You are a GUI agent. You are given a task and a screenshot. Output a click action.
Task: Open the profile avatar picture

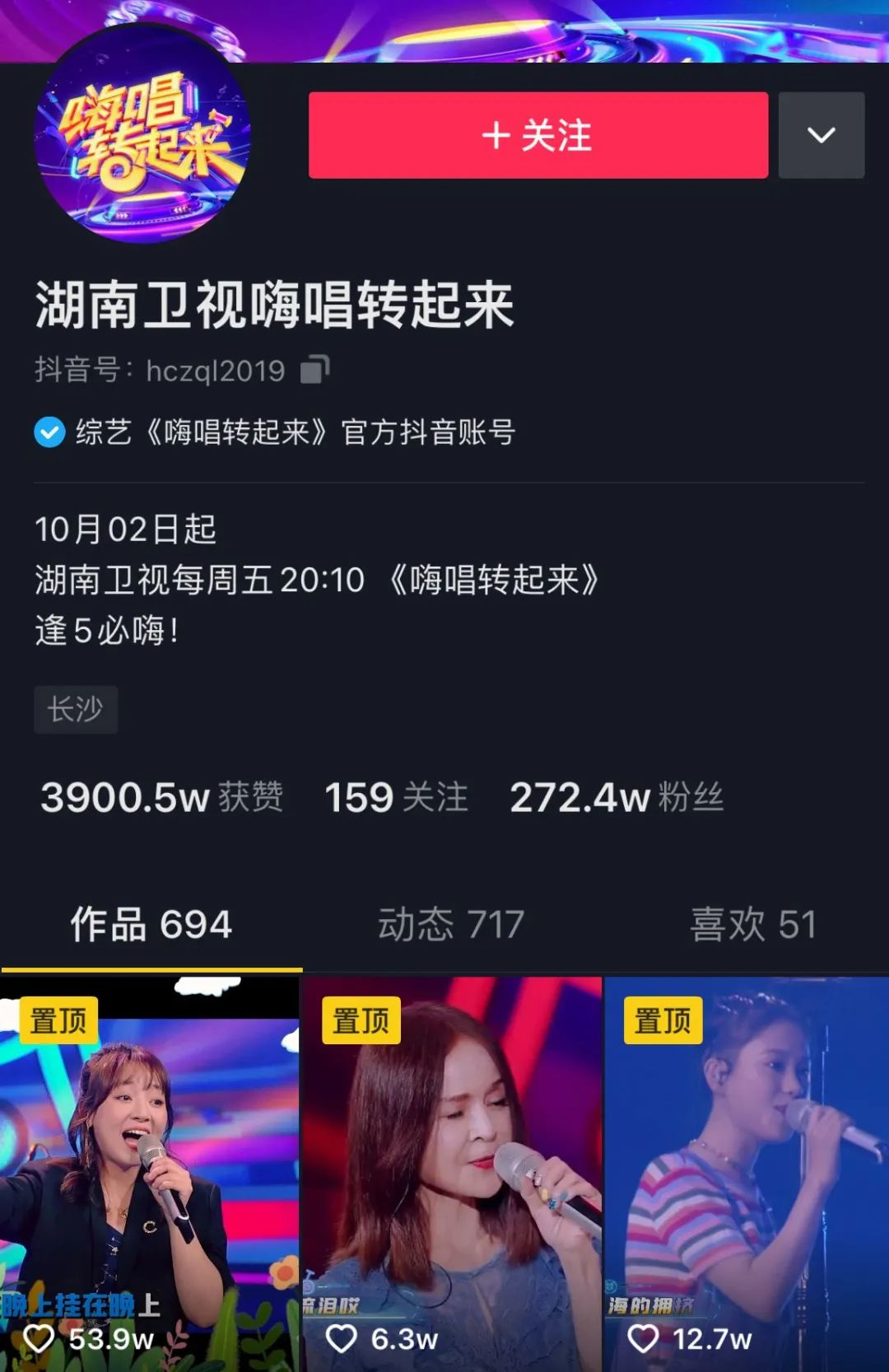pos(142,136)
